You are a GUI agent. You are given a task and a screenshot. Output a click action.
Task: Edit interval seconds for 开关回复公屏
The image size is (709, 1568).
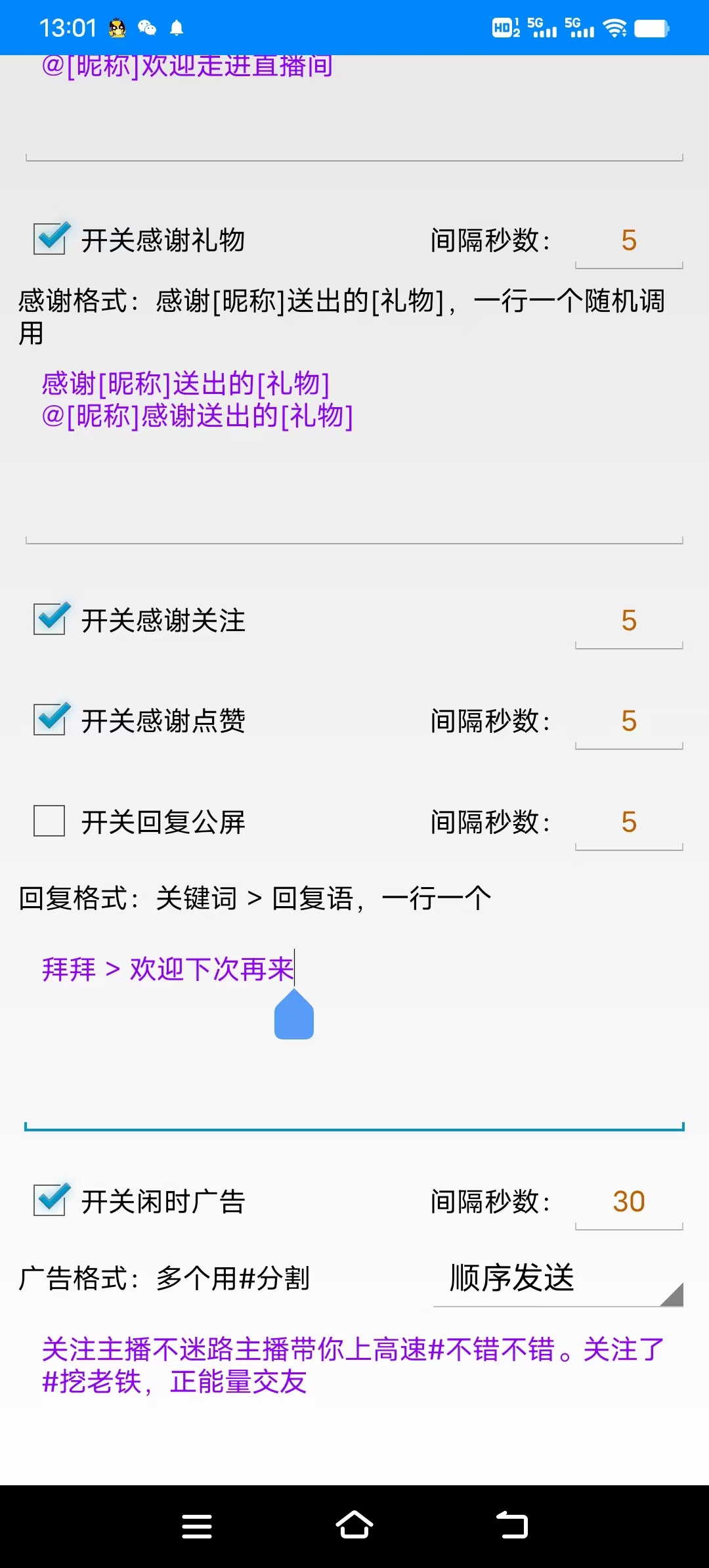coord(629,823)
